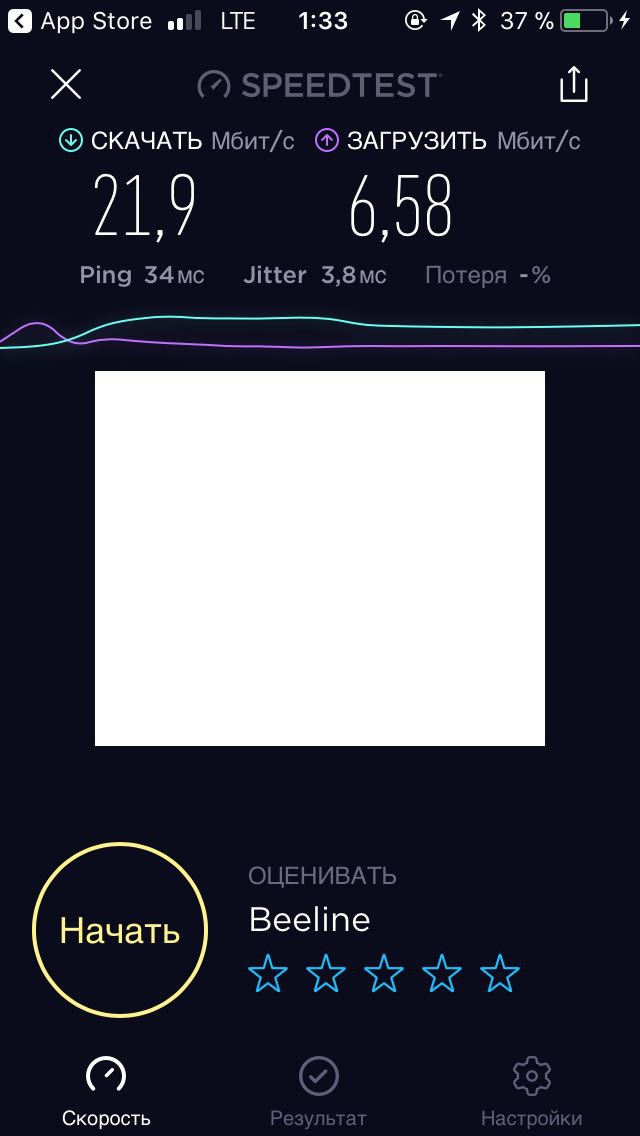Close the test results with the X
The height and width of the screenshot is (1136, 640).
click(66, 85)
